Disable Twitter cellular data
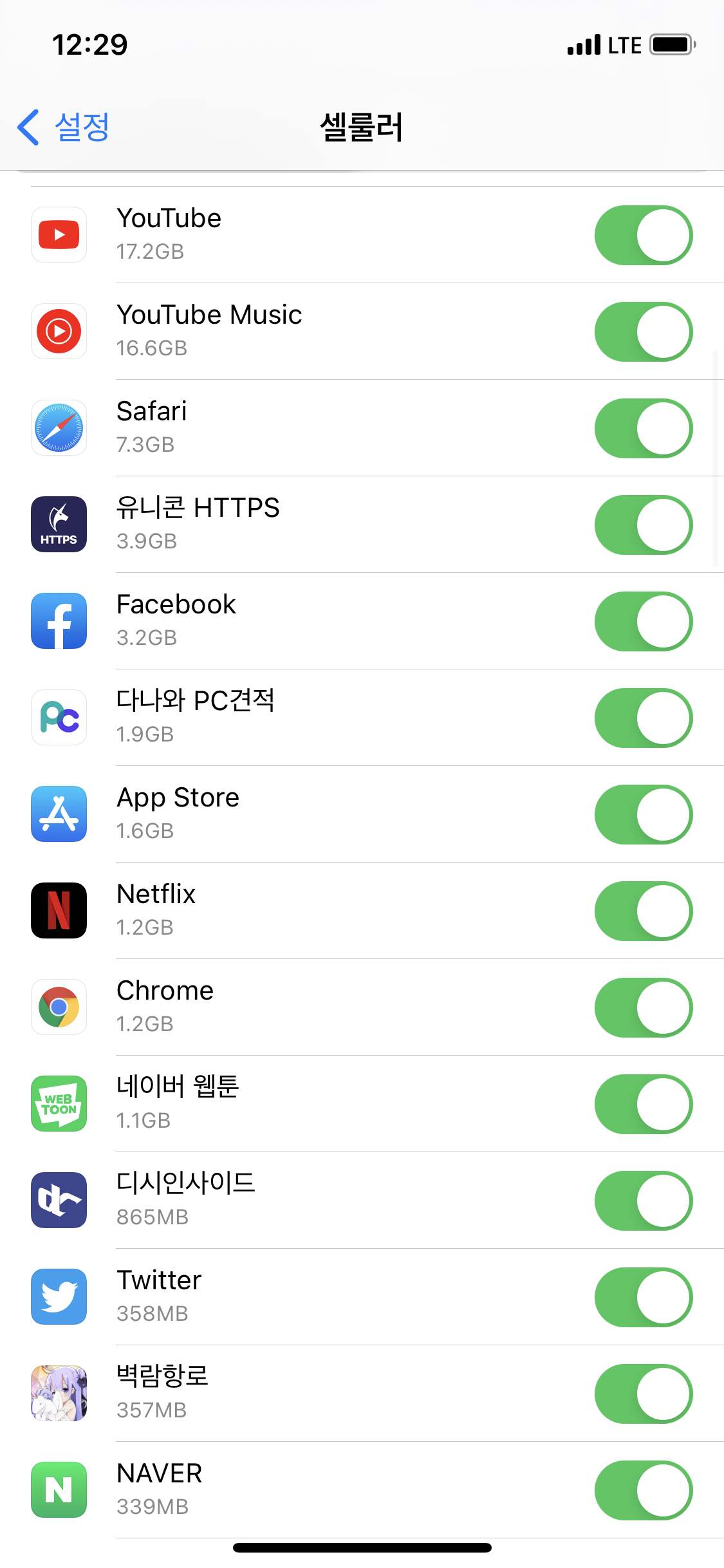Viewport: 724px width, 1568px height. coord(643,1297)
